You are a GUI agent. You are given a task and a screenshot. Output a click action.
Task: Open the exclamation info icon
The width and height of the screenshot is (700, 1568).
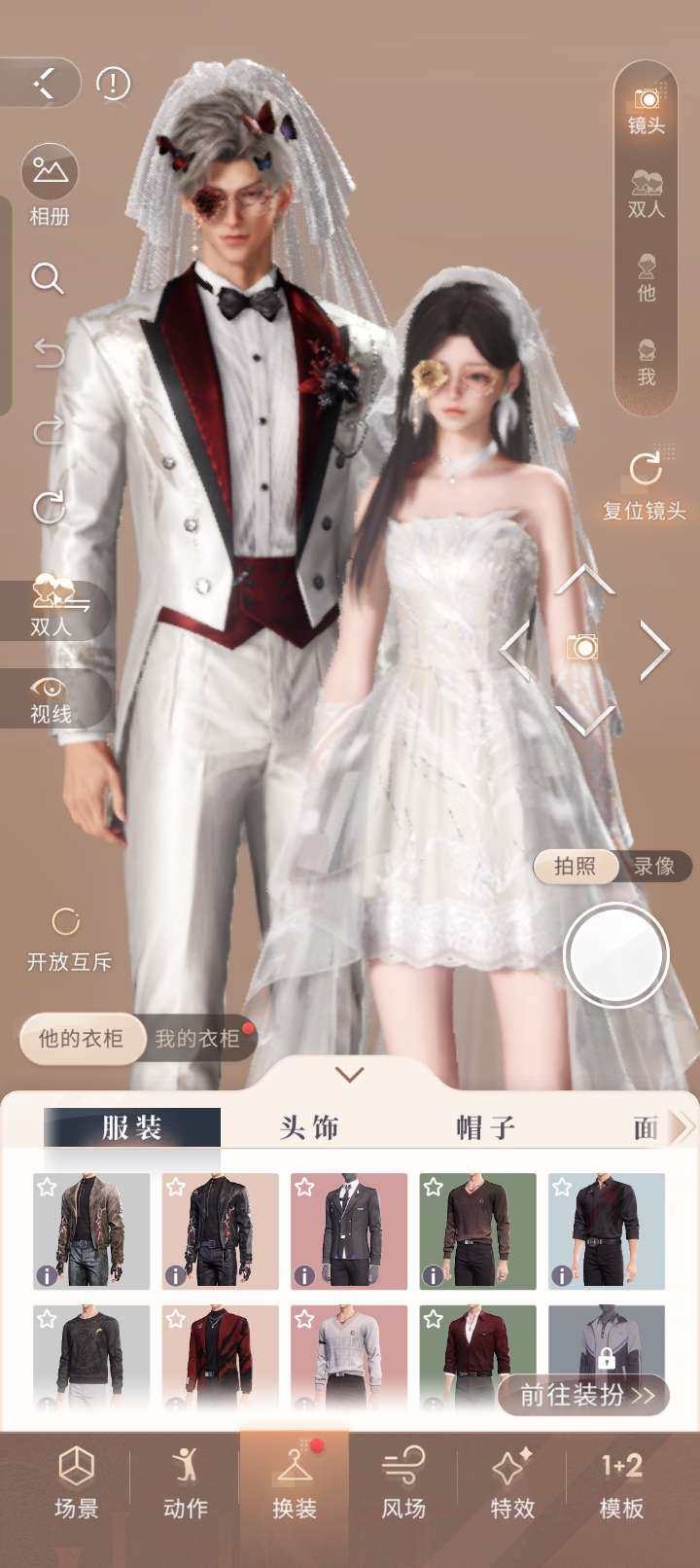pos(113,84)
